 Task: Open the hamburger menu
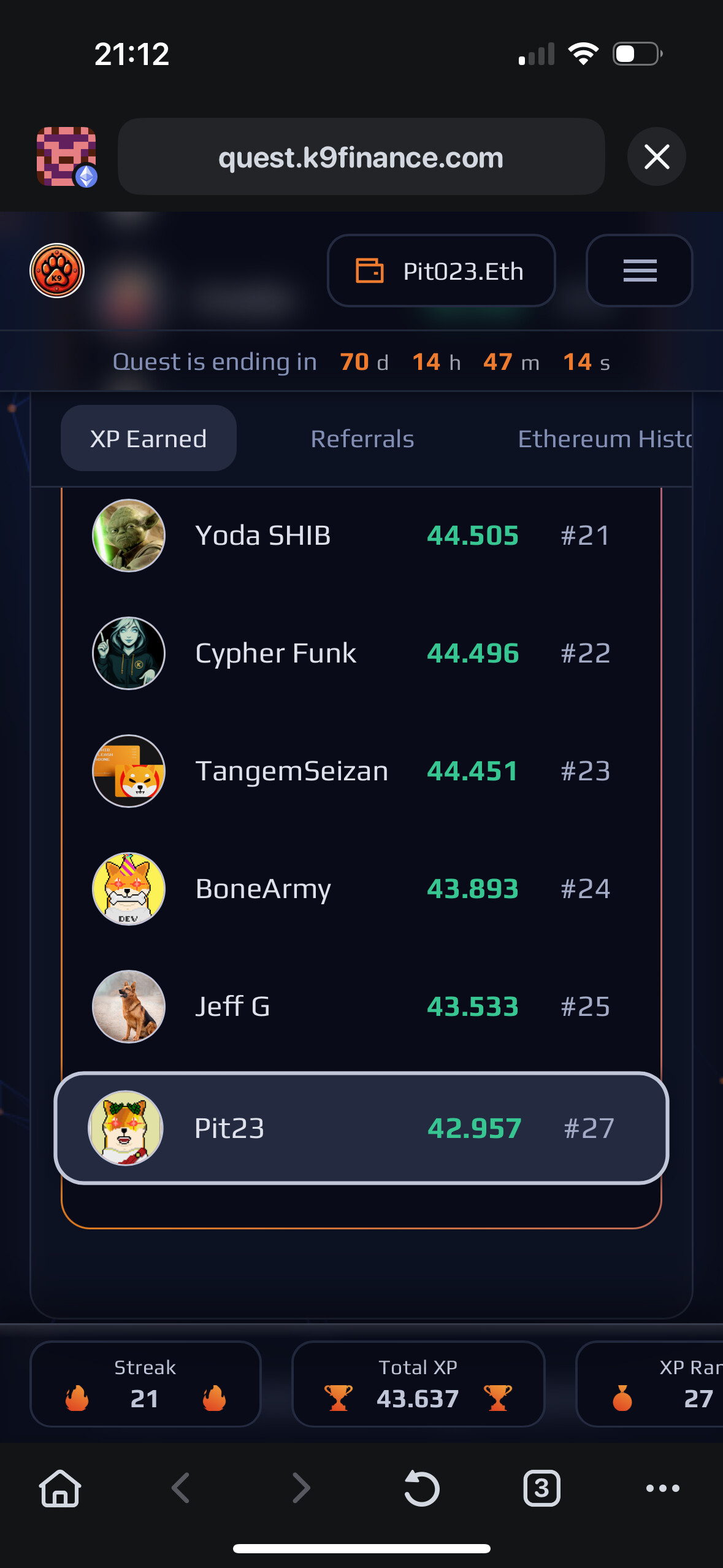coord(640,271)
